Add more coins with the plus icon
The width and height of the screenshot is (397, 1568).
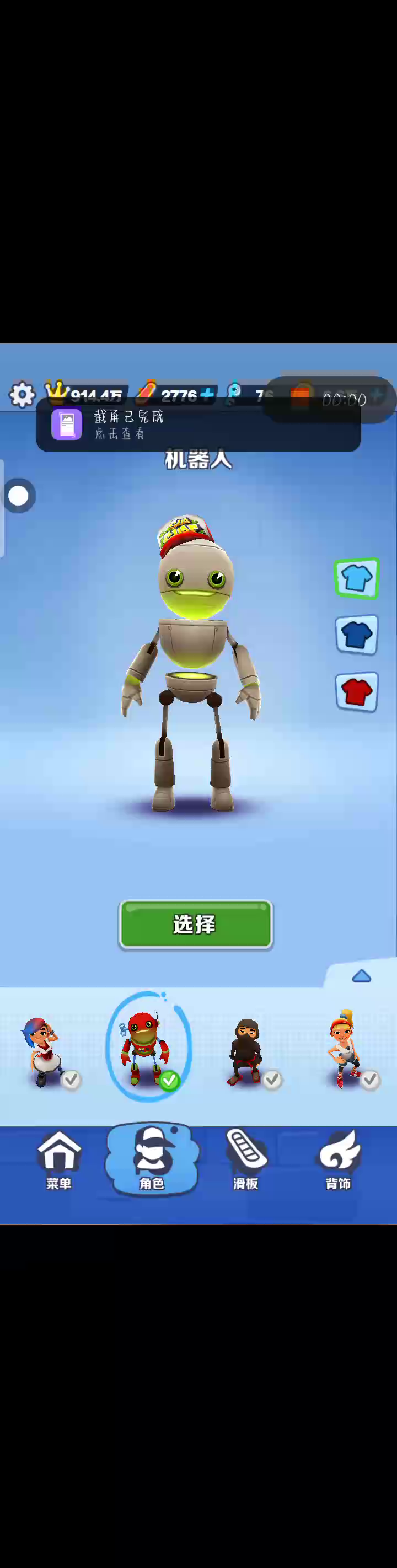point(207,395)
